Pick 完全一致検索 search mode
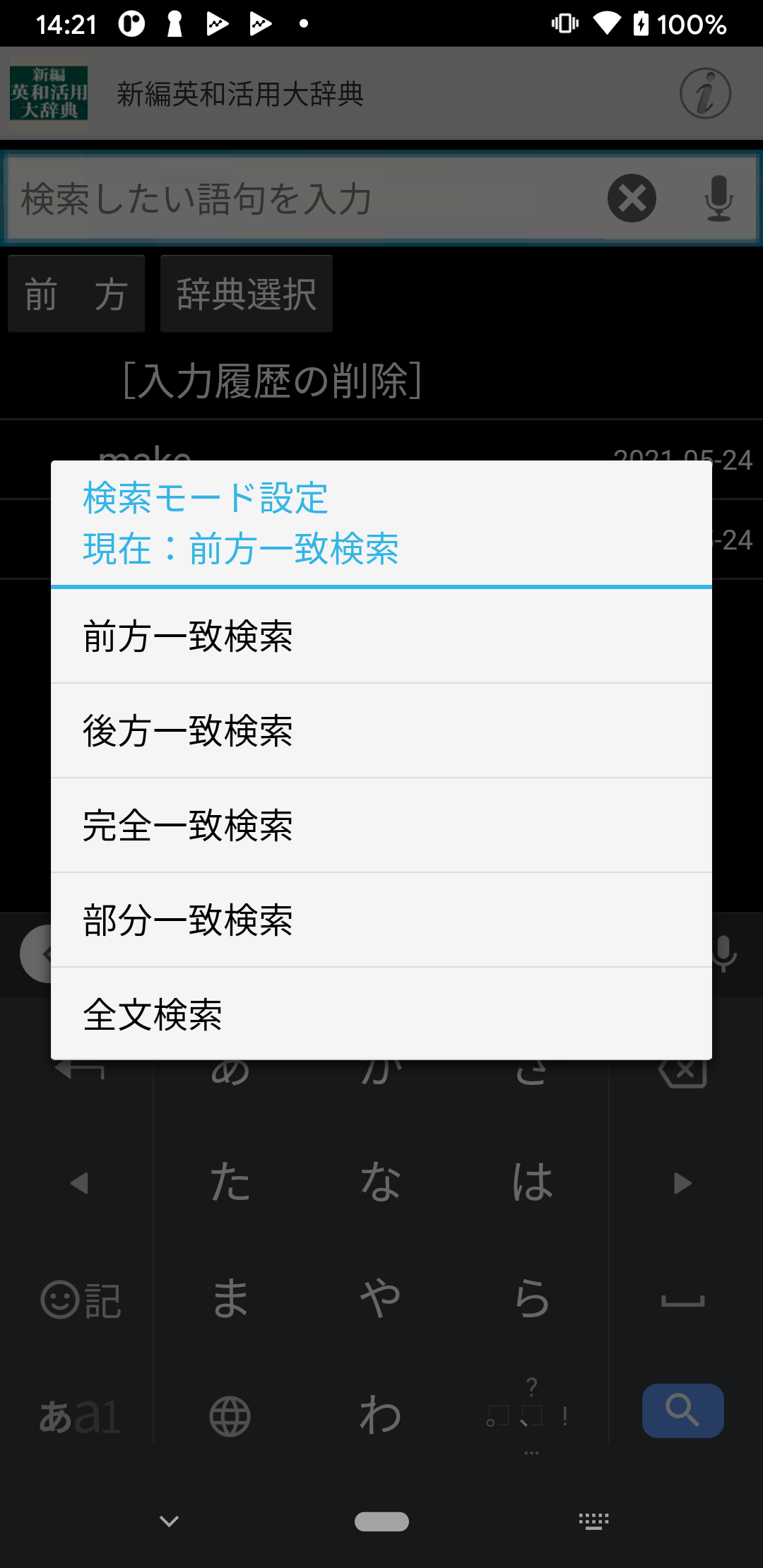Screen dimensions: 763x1568 pos(381,825)
